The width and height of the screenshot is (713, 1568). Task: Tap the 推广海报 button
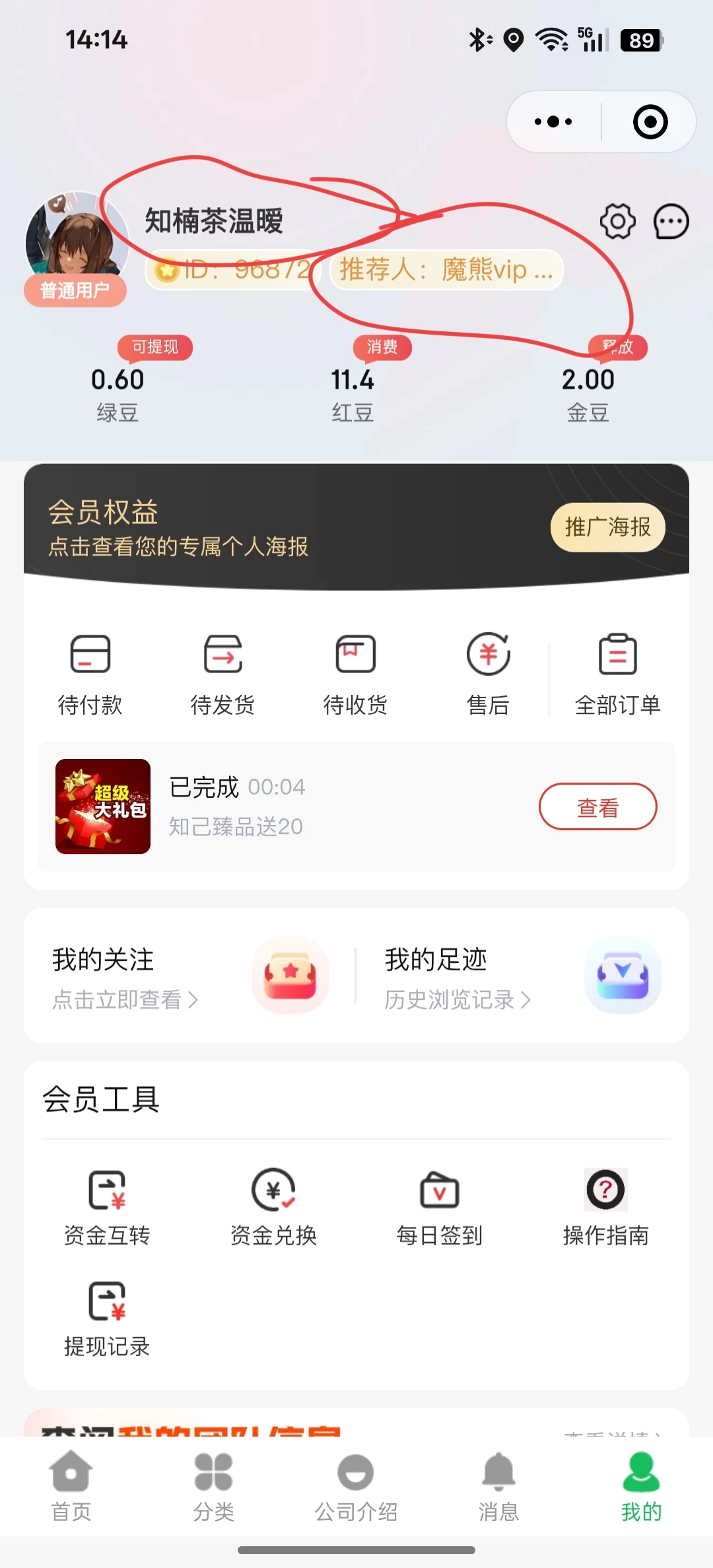[607, 527]
